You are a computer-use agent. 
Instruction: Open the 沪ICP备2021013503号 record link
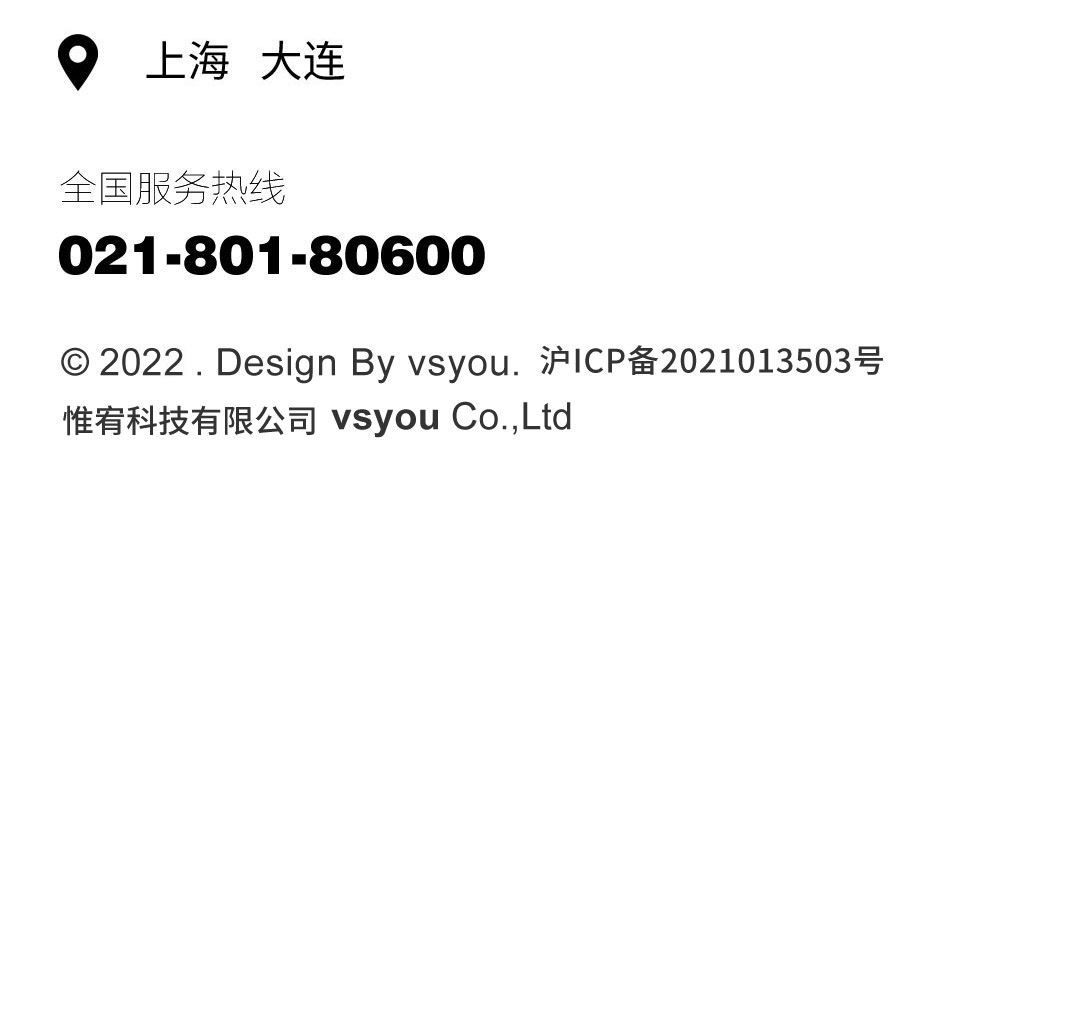tap(711, 361)
